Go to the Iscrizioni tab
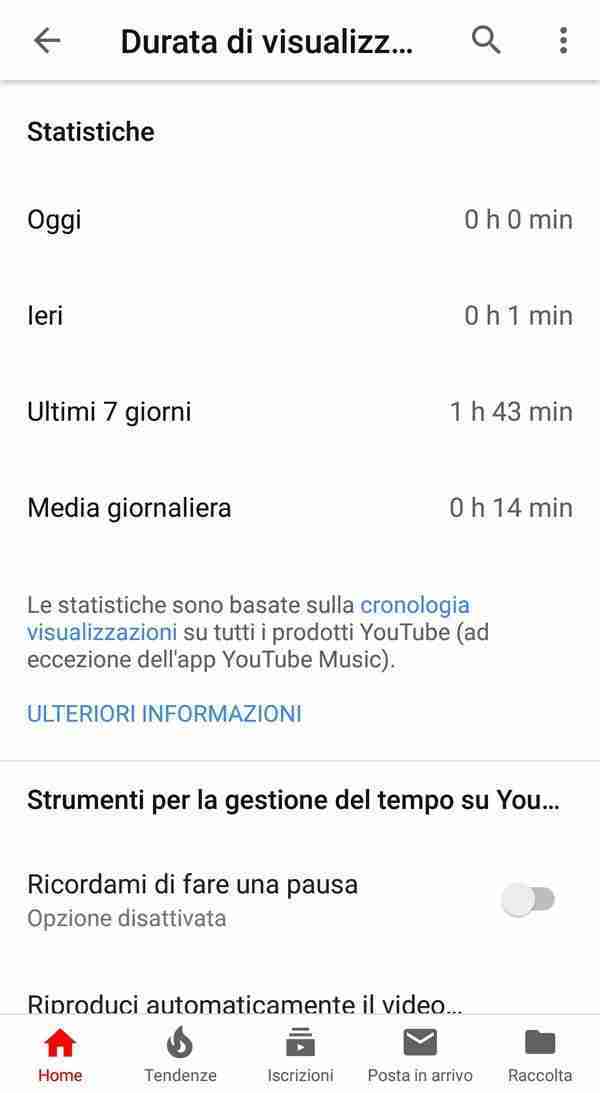This screenshot has width=600, height=1093. tap(300, 1055)
